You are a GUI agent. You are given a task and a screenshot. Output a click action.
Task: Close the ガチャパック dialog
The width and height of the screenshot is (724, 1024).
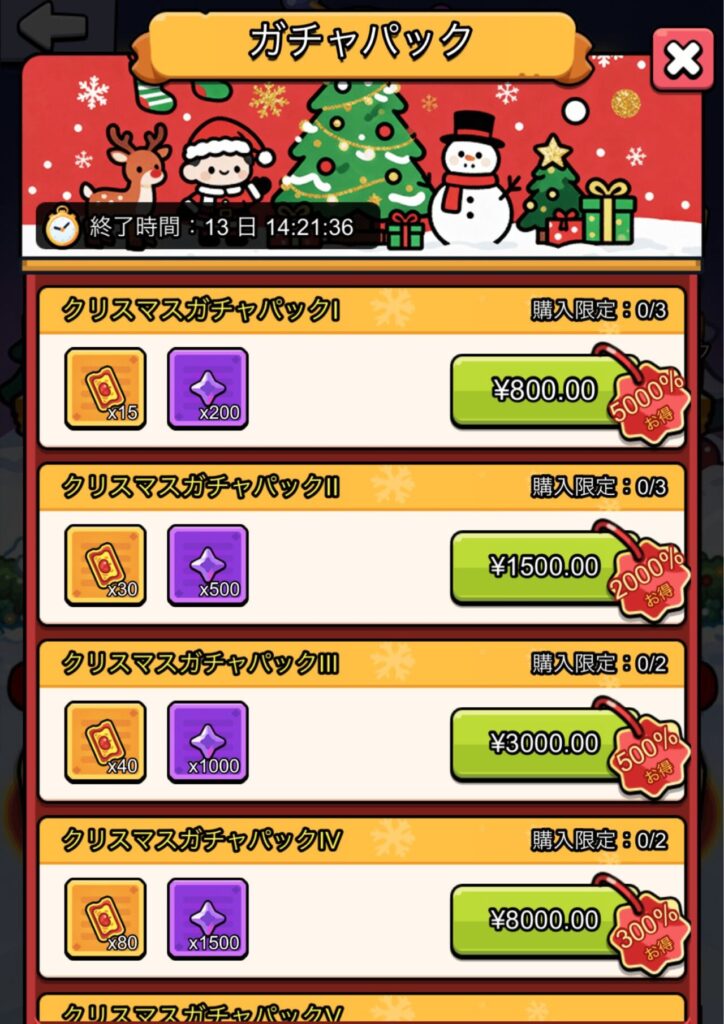pyautogui.click(x=683, y=60)
